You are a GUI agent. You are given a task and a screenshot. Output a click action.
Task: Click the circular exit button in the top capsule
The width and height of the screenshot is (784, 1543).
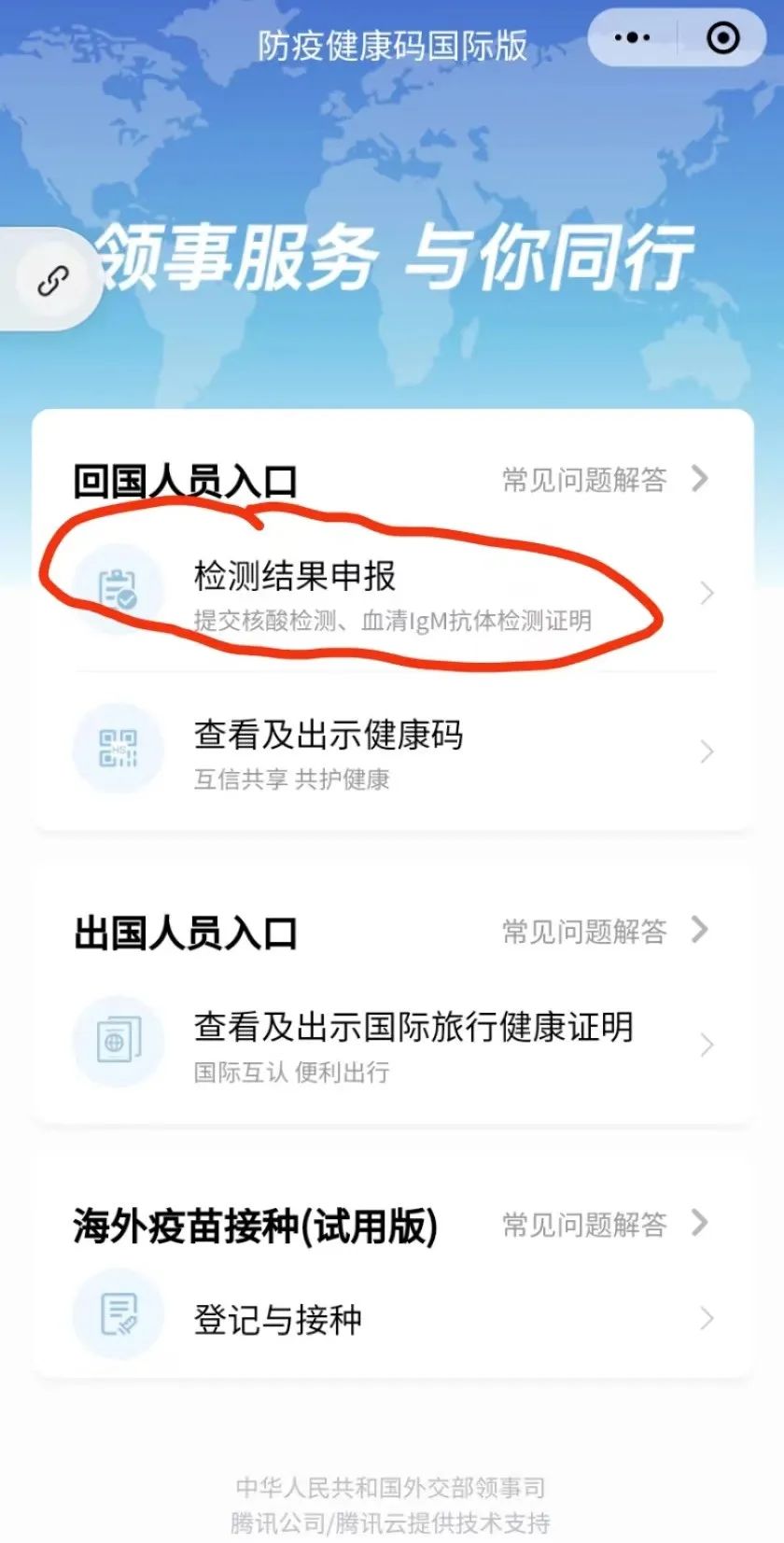(719, 38)
